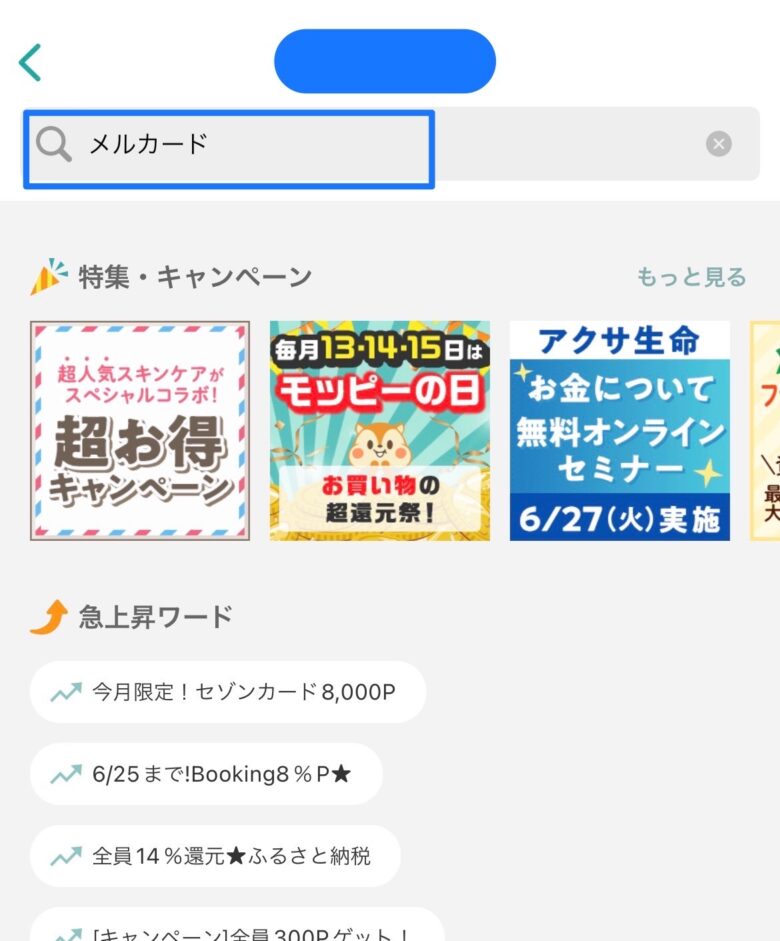Screen dimensions: 780x941
Task: Select the 全員300Pゲット campaign chip
Action: tap(237, 929)
